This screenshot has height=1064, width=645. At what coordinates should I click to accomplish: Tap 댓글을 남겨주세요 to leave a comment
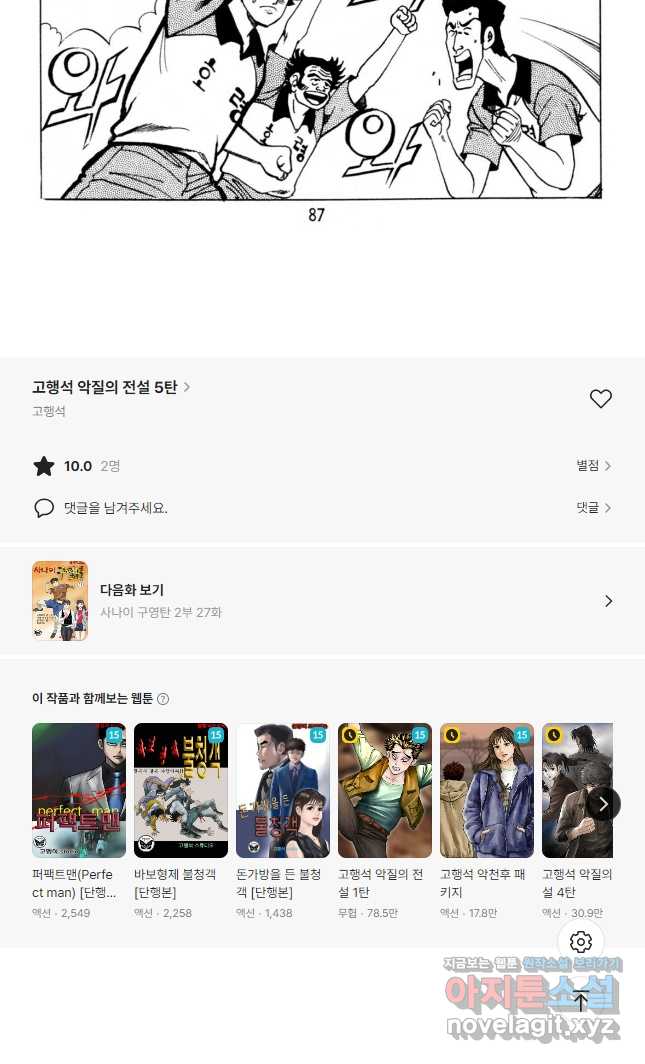115,508
